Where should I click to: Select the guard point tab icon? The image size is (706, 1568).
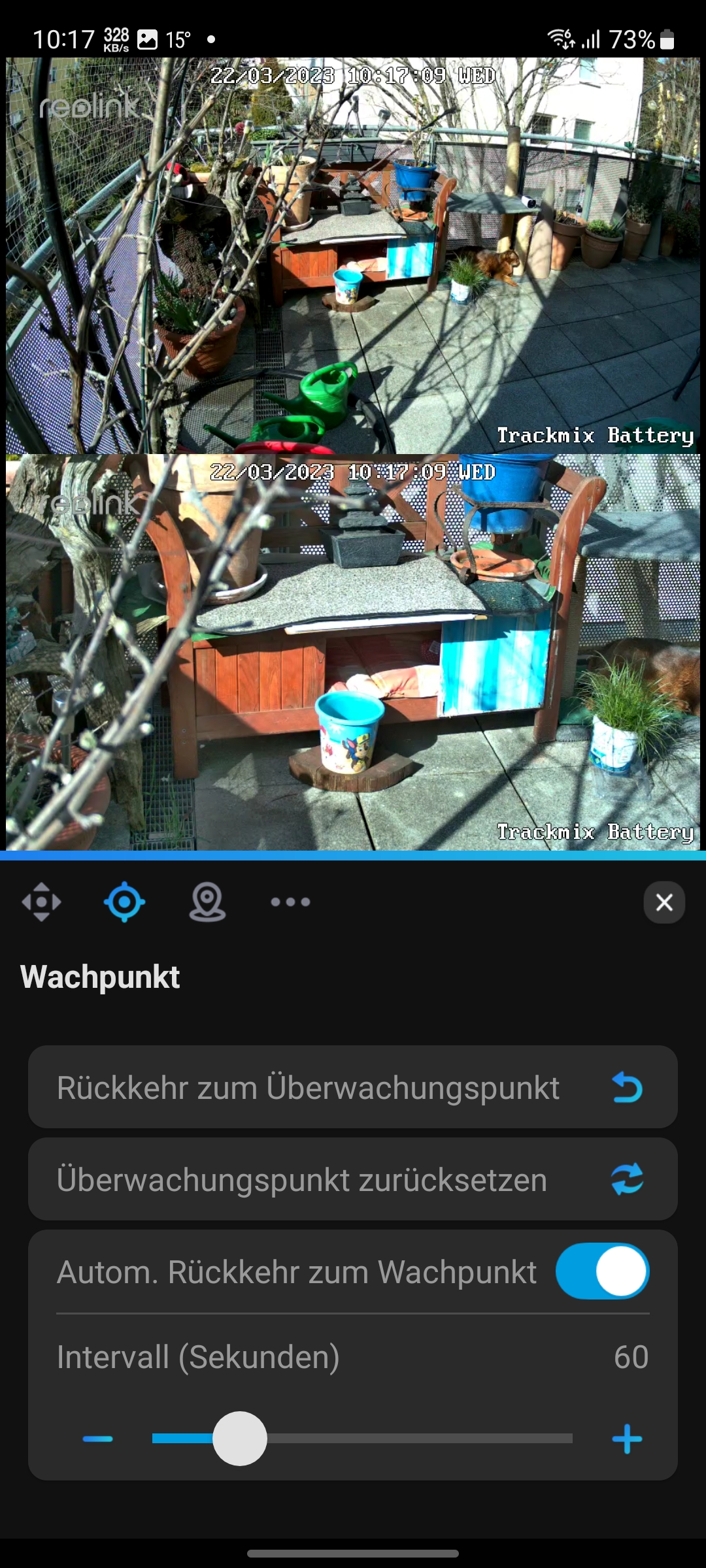pos(124,902)
